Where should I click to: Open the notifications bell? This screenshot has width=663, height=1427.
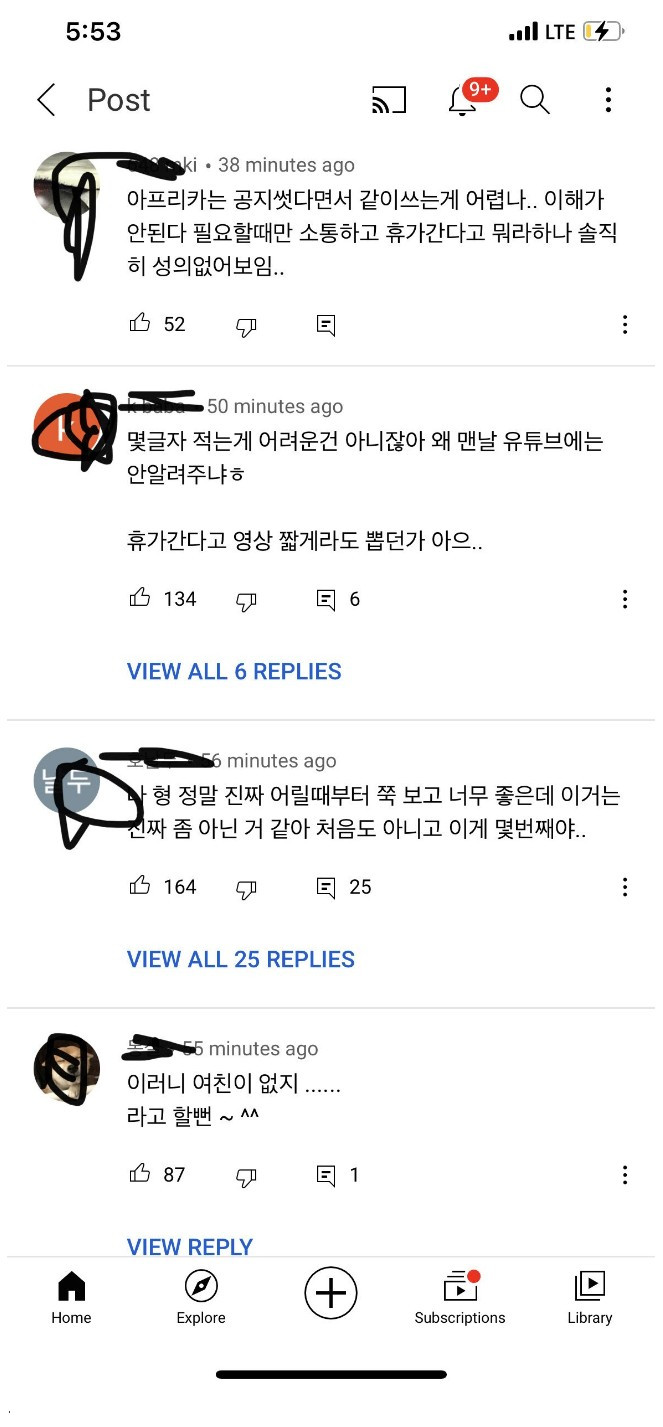[462, 100]
